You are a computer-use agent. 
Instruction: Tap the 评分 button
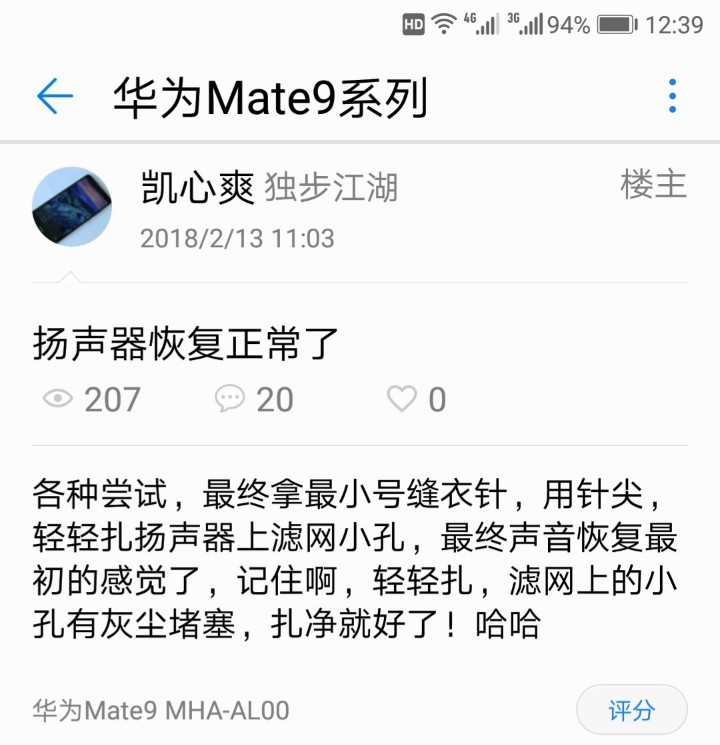coord(631,710)
